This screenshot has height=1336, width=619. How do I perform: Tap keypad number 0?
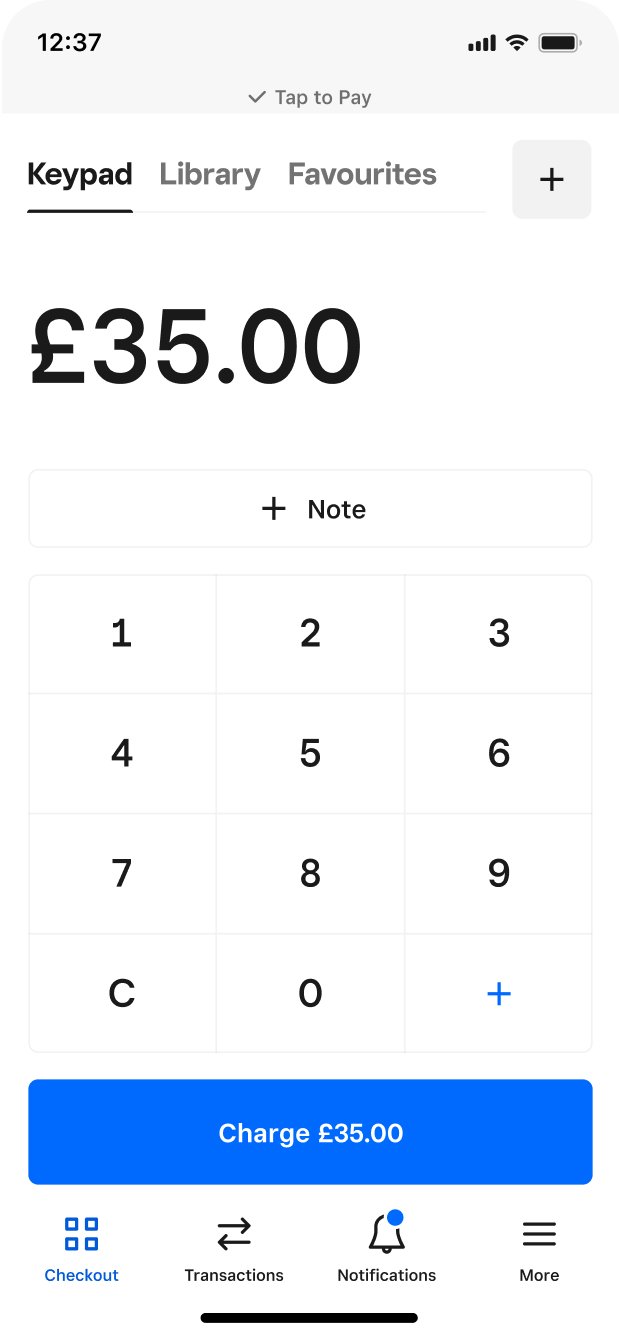[x=310, y=994]
